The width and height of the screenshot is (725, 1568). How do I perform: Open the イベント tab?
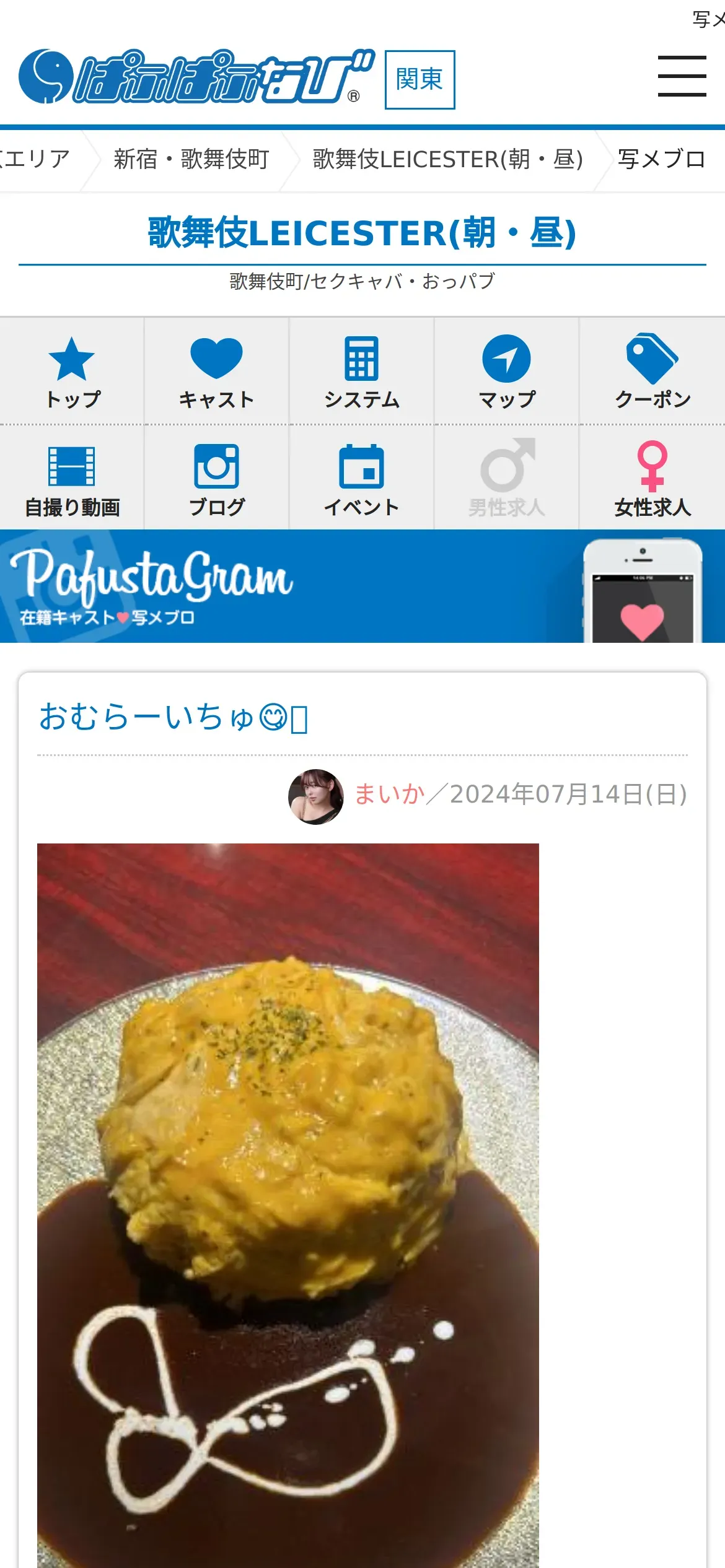361,479
